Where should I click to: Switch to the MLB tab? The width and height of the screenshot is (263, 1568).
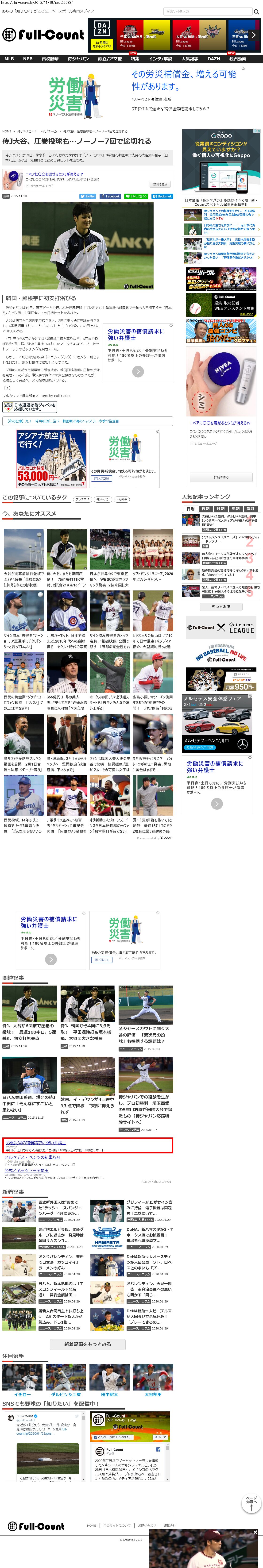coord(9,59)
